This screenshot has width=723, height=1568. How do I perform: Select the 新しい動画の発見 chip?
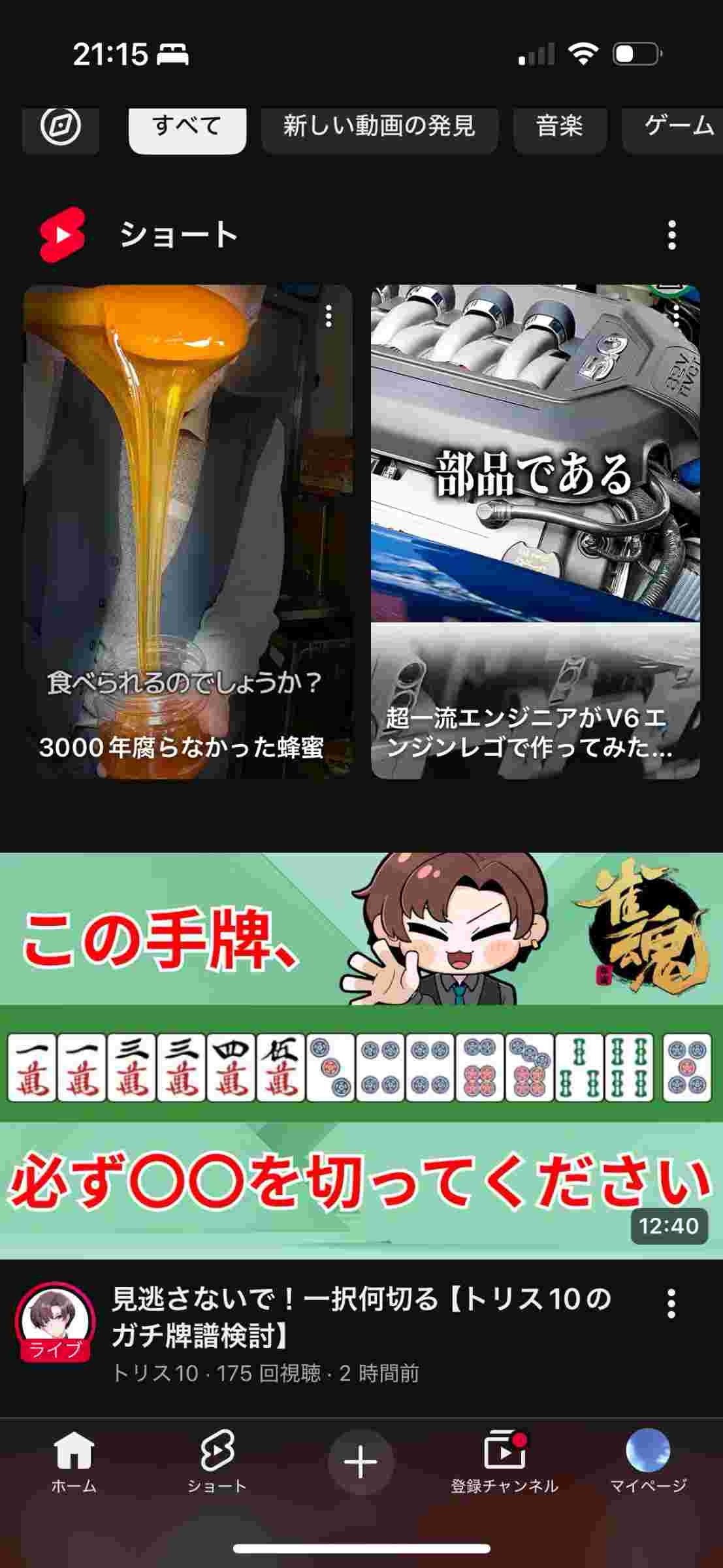379,126
